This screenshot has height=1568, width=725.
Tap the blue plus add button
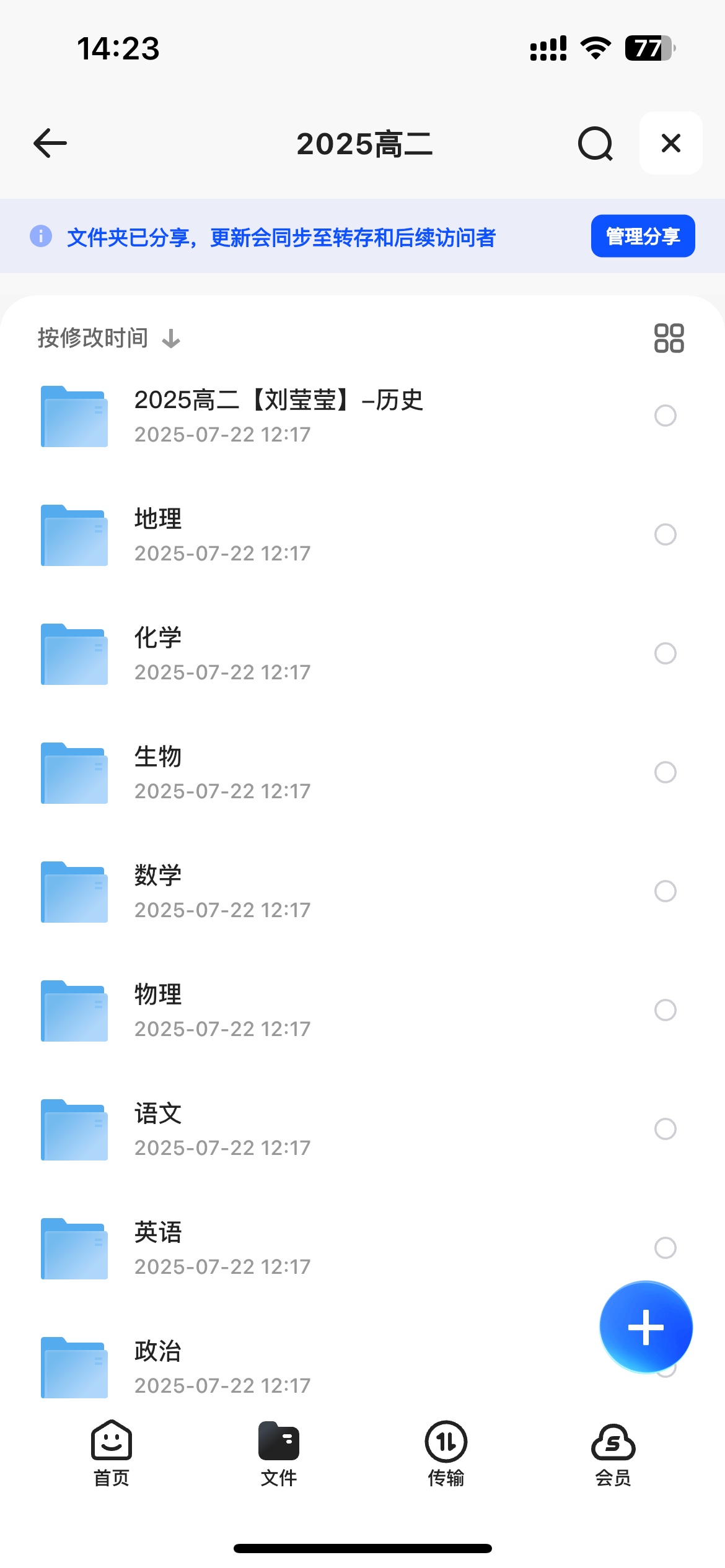click(646, 1327)
